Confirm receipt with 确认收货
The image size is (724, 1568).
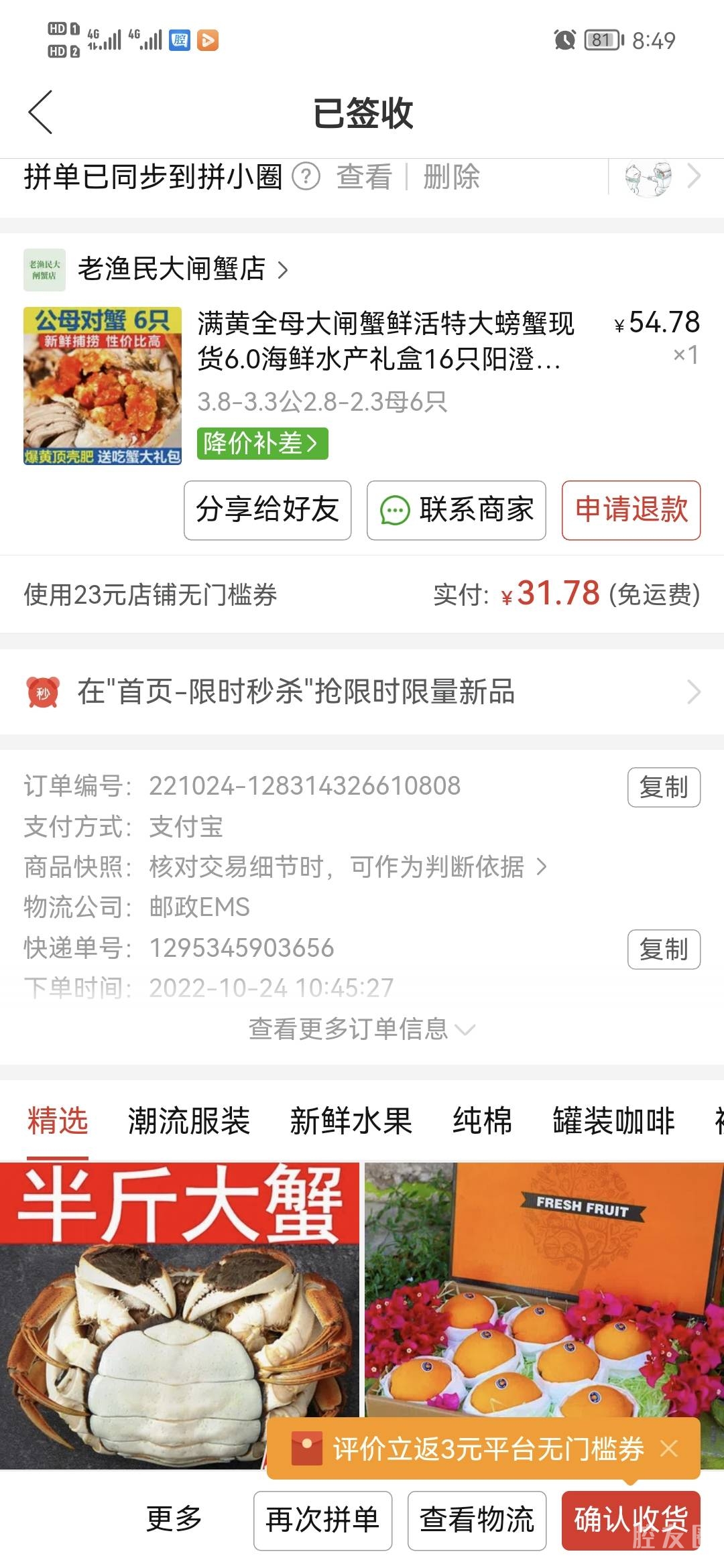click(x=631, y=1520)
